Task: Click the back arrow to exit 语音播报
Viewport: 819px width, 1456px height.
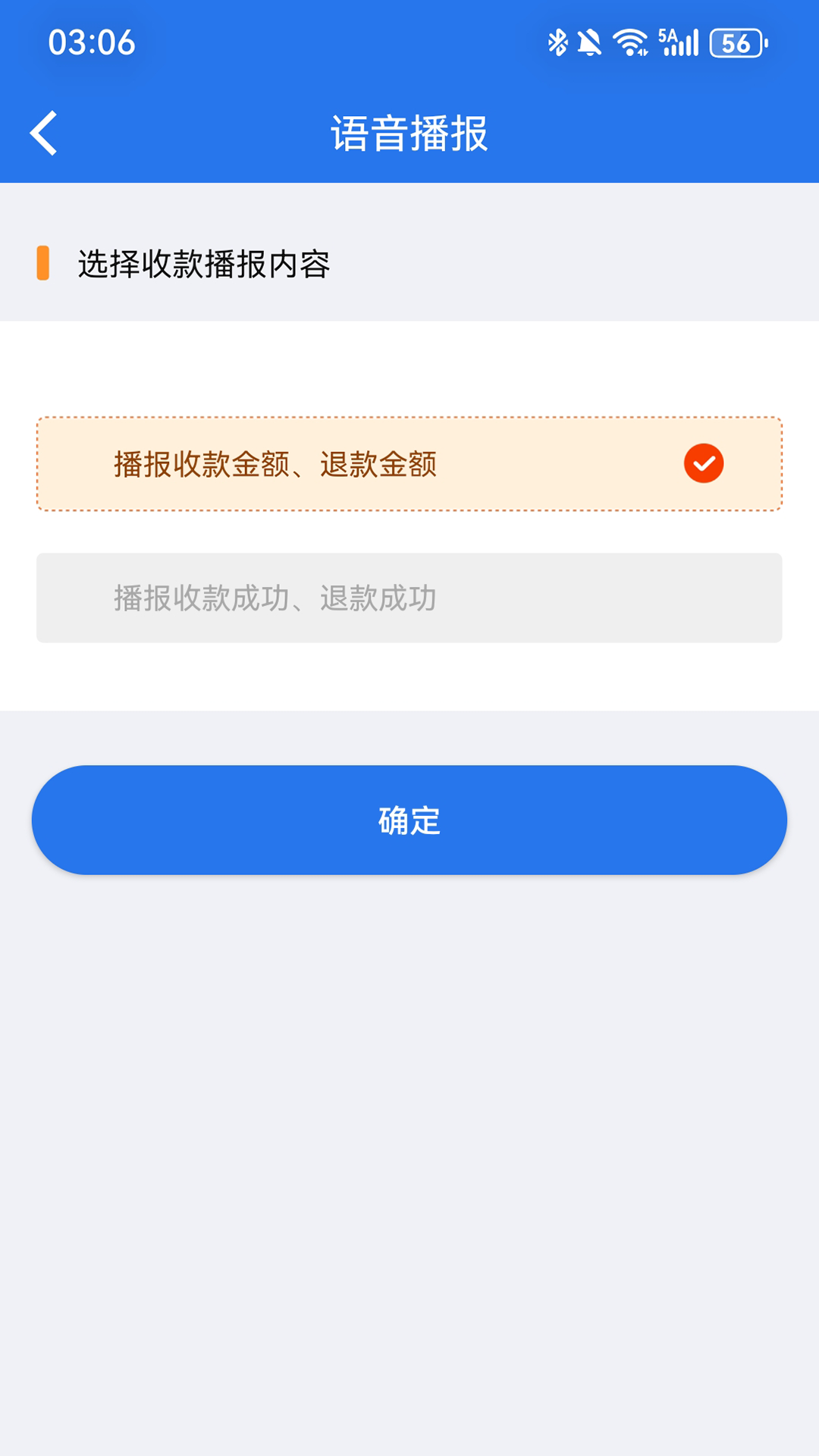Action: (x=43, y=133)
